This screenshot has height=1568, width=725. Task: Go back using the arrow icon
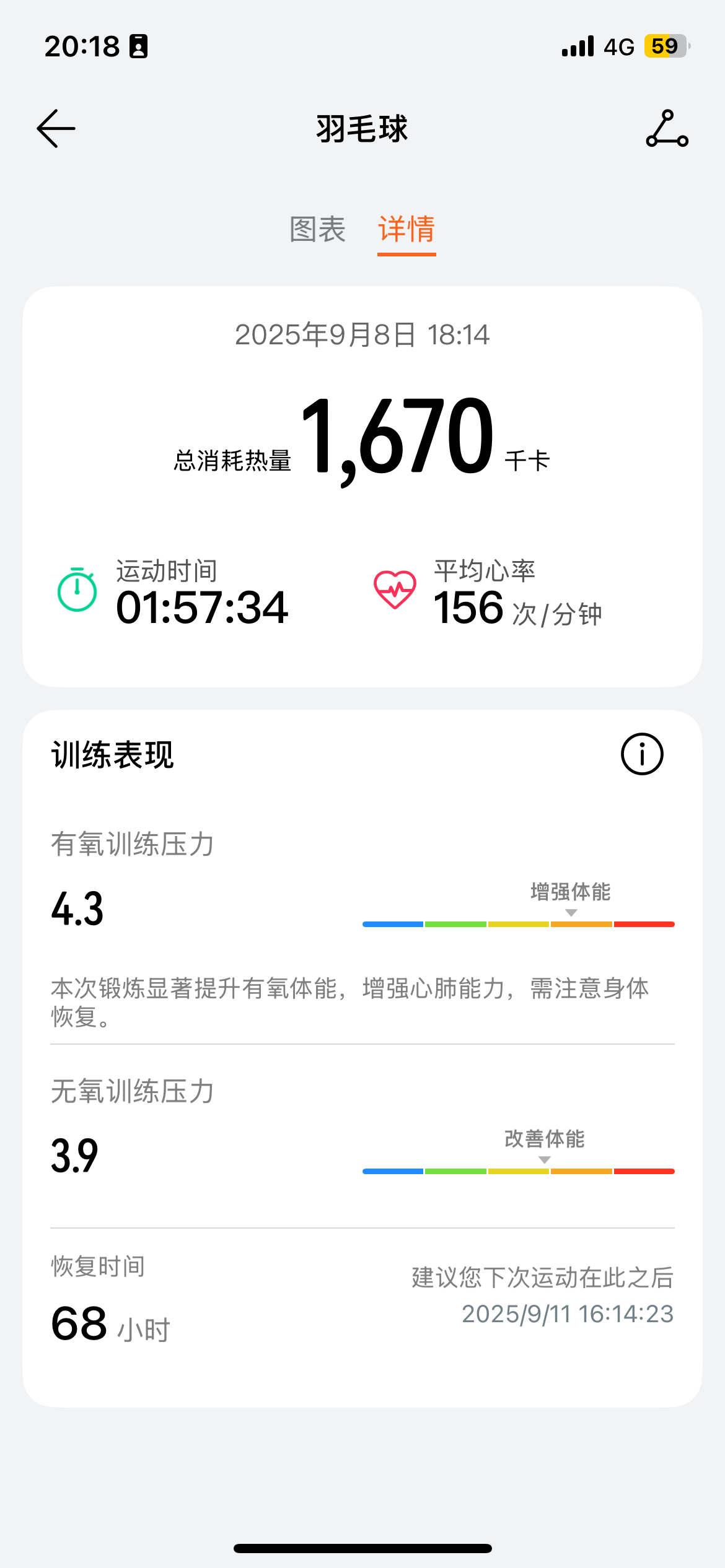point(56,129)
